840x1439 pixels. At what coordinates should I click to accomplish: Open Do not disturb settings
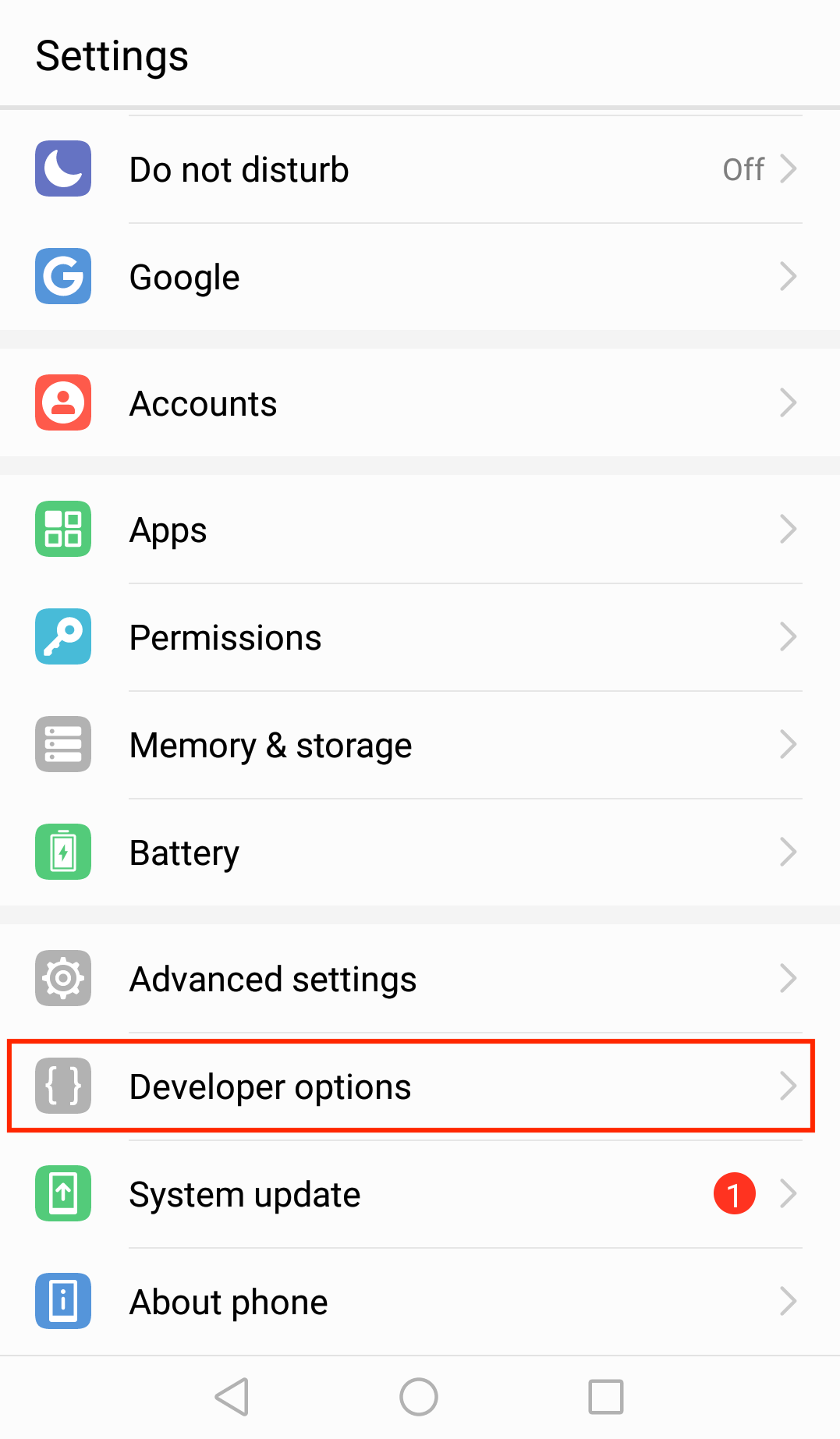[x=420, y=169]
